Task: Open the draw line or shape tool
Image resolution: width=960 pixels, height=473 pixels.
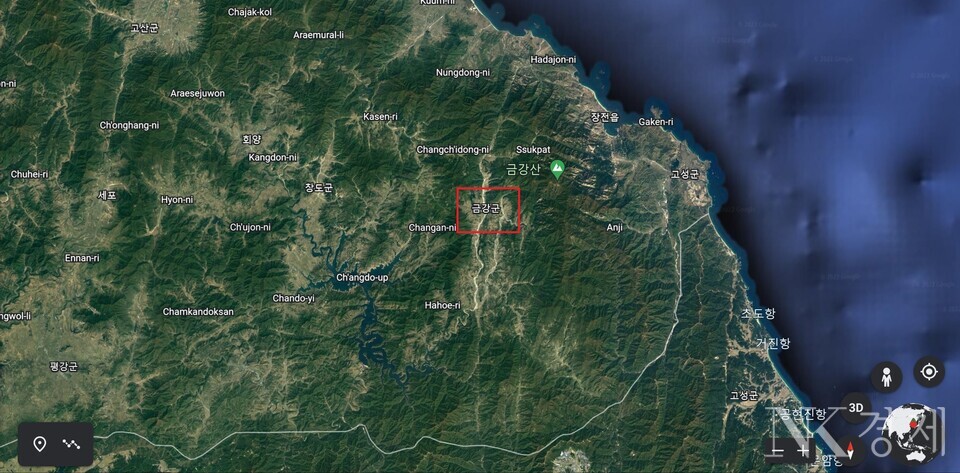Action: pos(72,444)
